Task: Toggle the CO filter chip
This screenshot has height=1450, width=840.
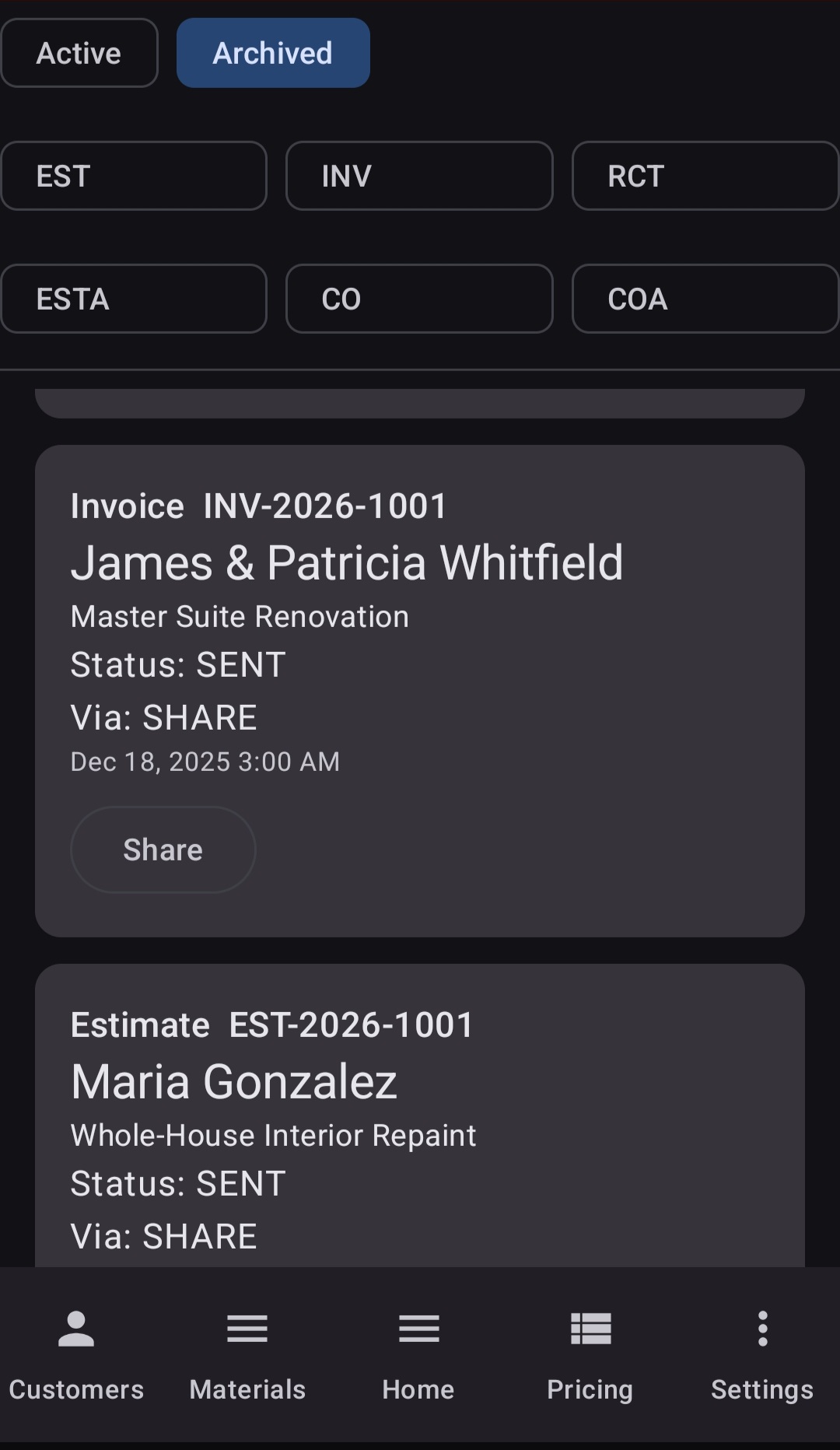Action: pyautogui.click(x=419, y=299)
